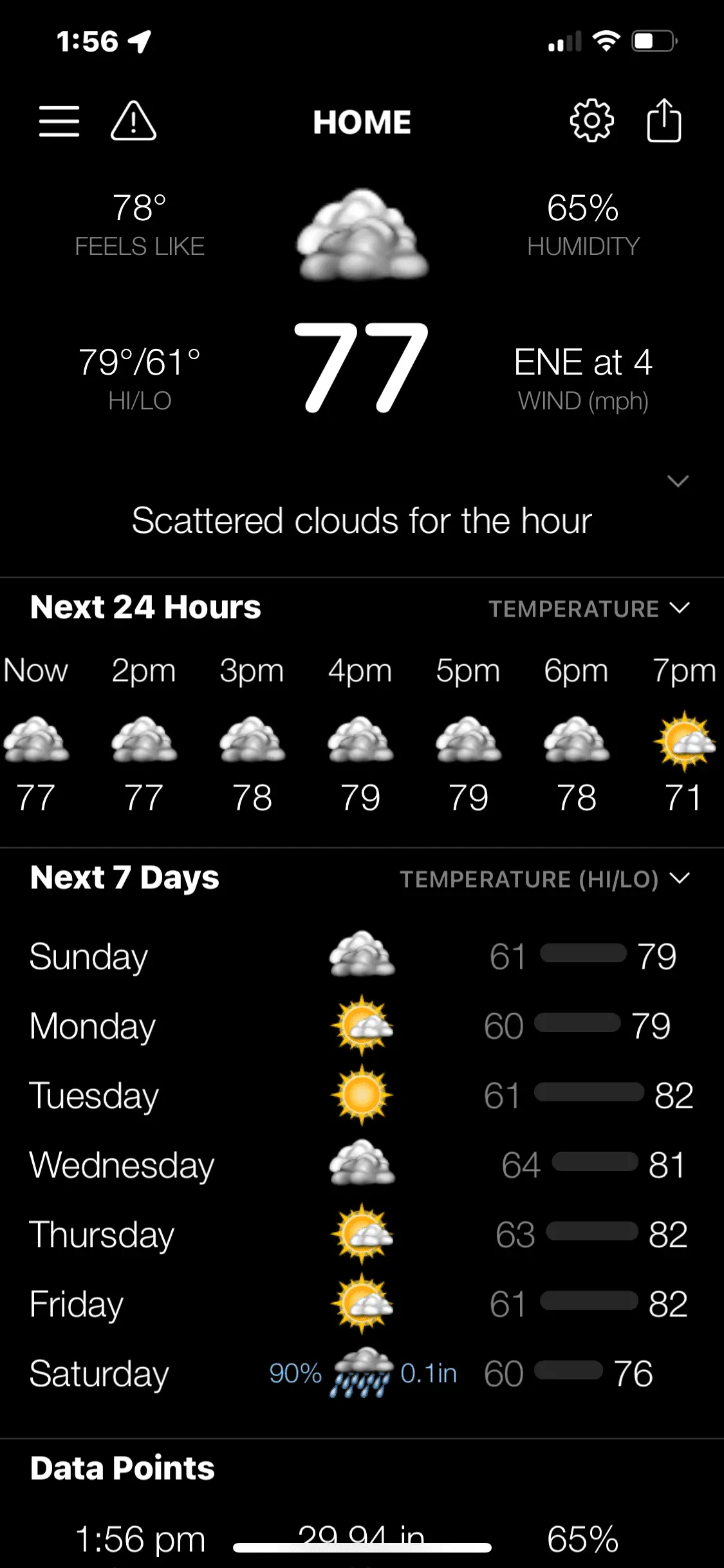The width and height of the screenshot is (724, 1568).
Task: Expand the scattered clouds summary chevron
Action: (x=678, y=481)
